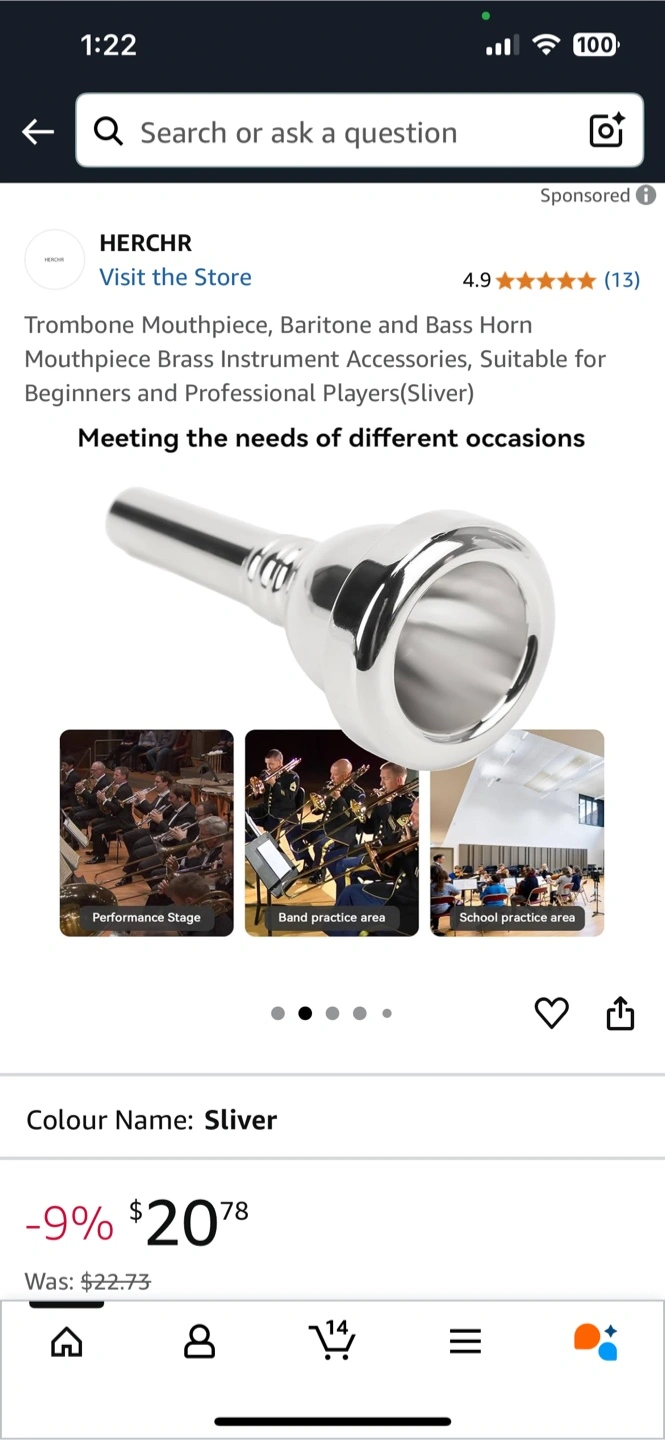Go back with the arrow icon
The image size is (665, 1440).
pyautogui.click(x=38, y=132)
